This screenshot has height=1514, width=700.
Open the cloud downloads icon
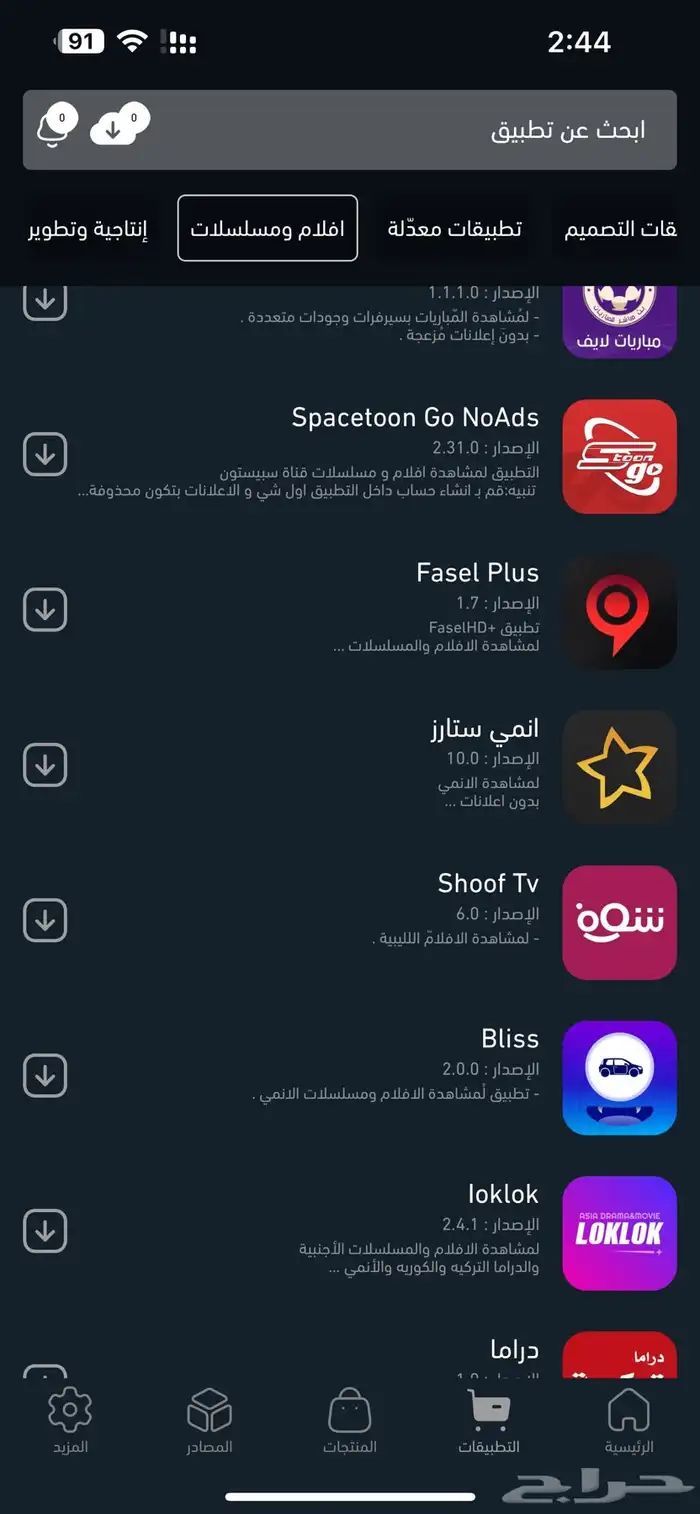click(x=118, y=129)
